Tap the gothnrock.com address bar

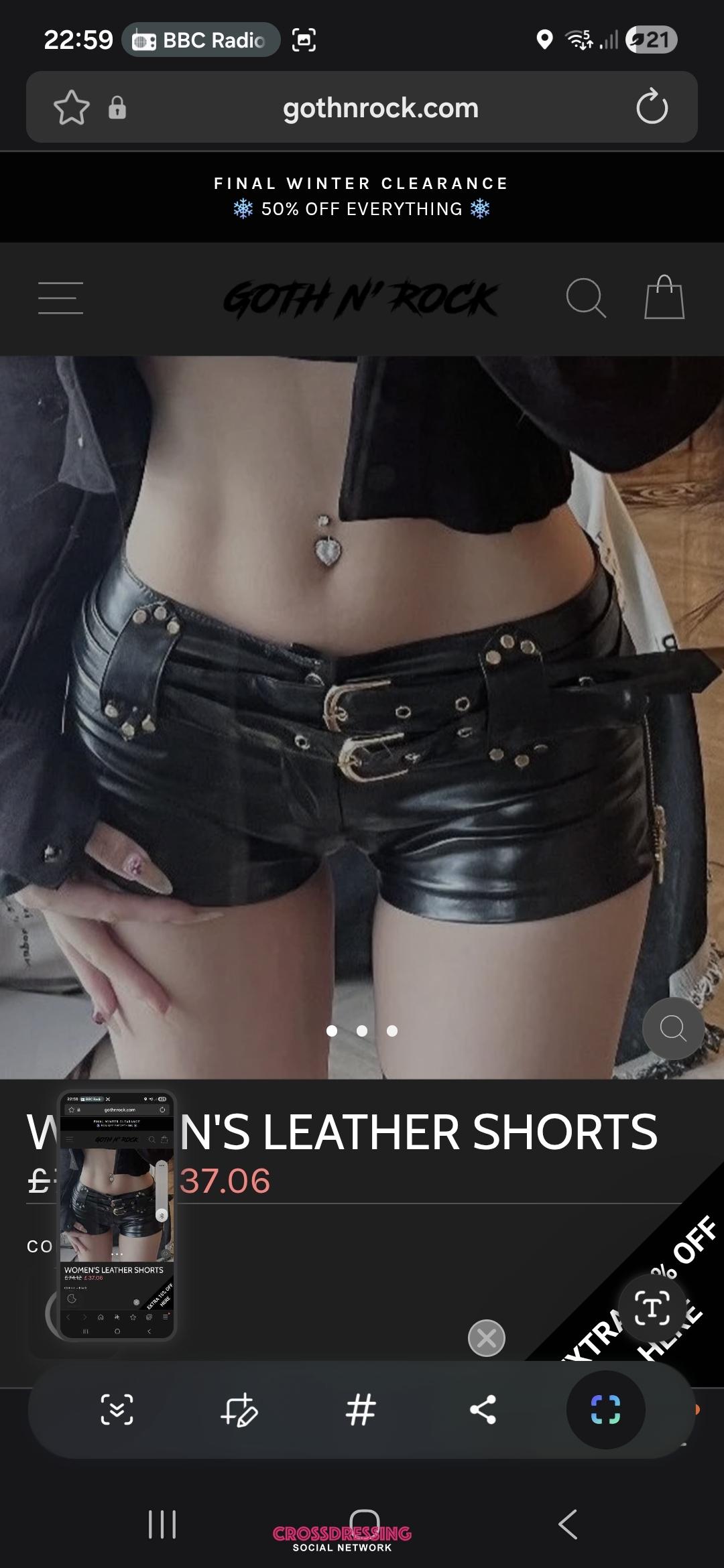click(380, 108)
